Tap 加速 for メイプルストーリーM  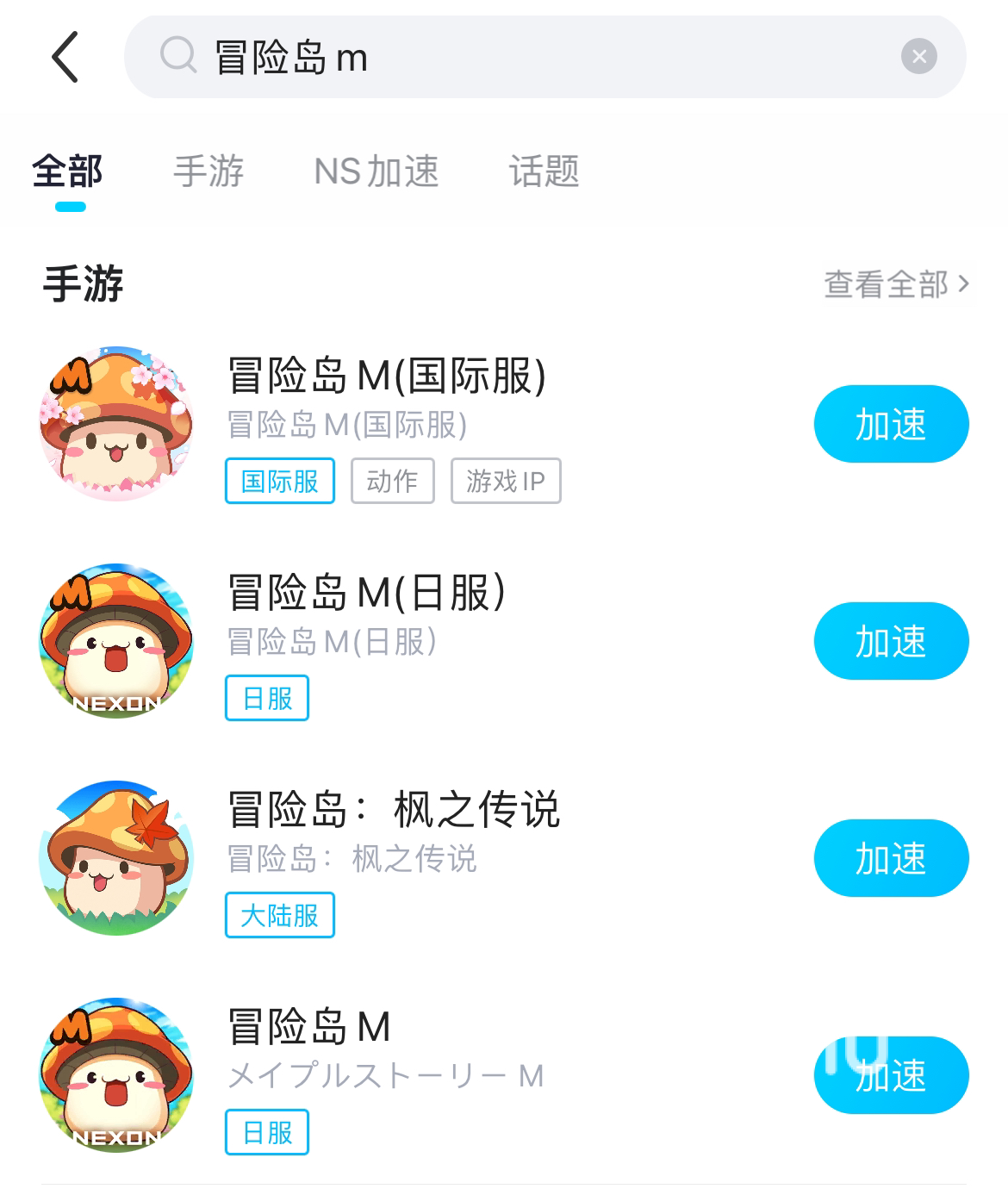pyautogui.click(x=891, y=1075)
